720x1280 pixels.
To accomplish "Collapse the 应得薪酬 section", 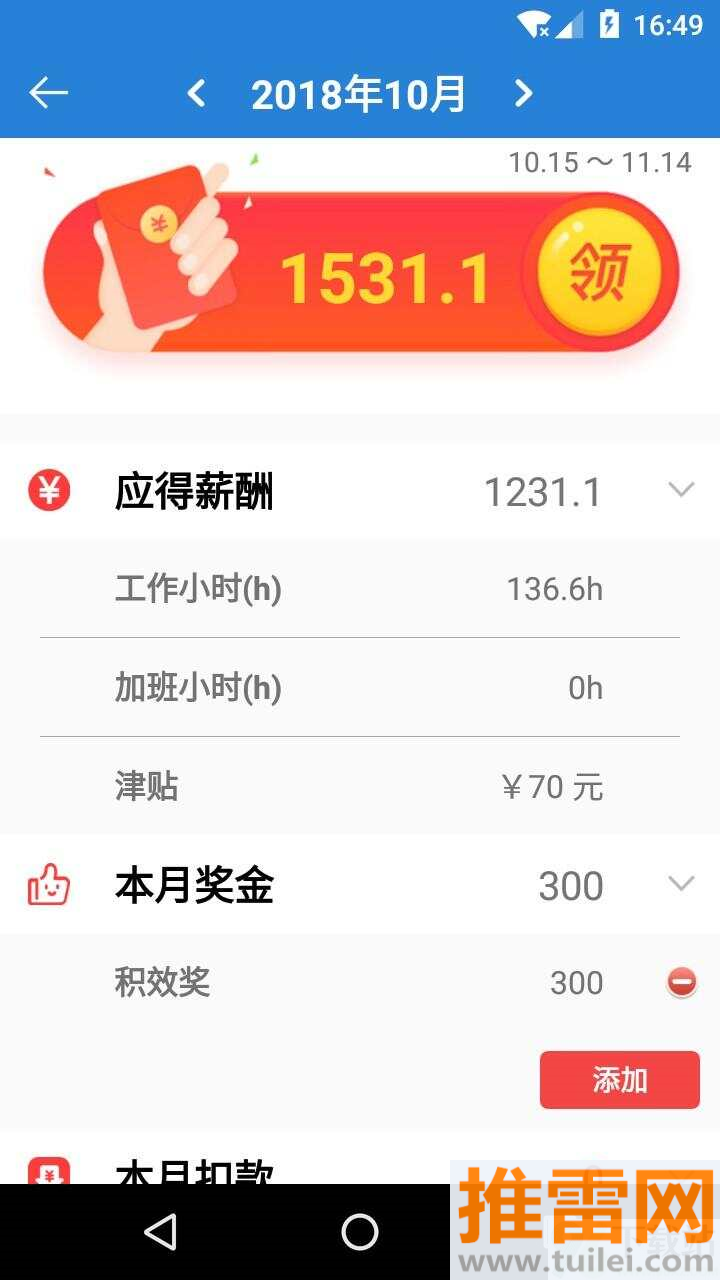I will [681, 490].
